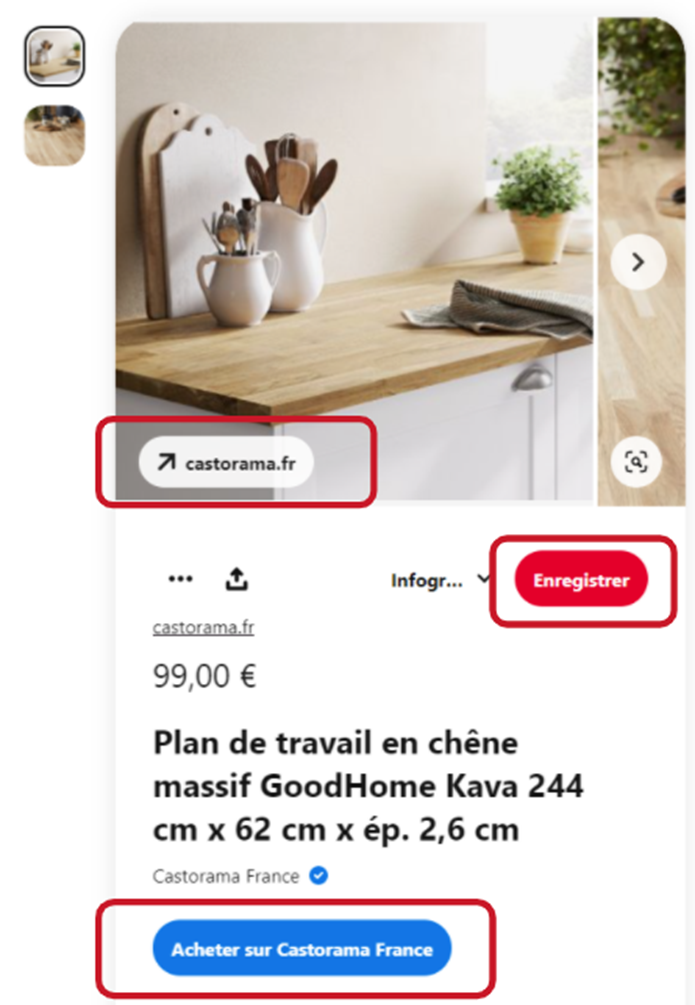This screenshot has height=1005, width=695.
Task: Open the castorama.fr badge on the photo
Action: [x=226, y=463]
